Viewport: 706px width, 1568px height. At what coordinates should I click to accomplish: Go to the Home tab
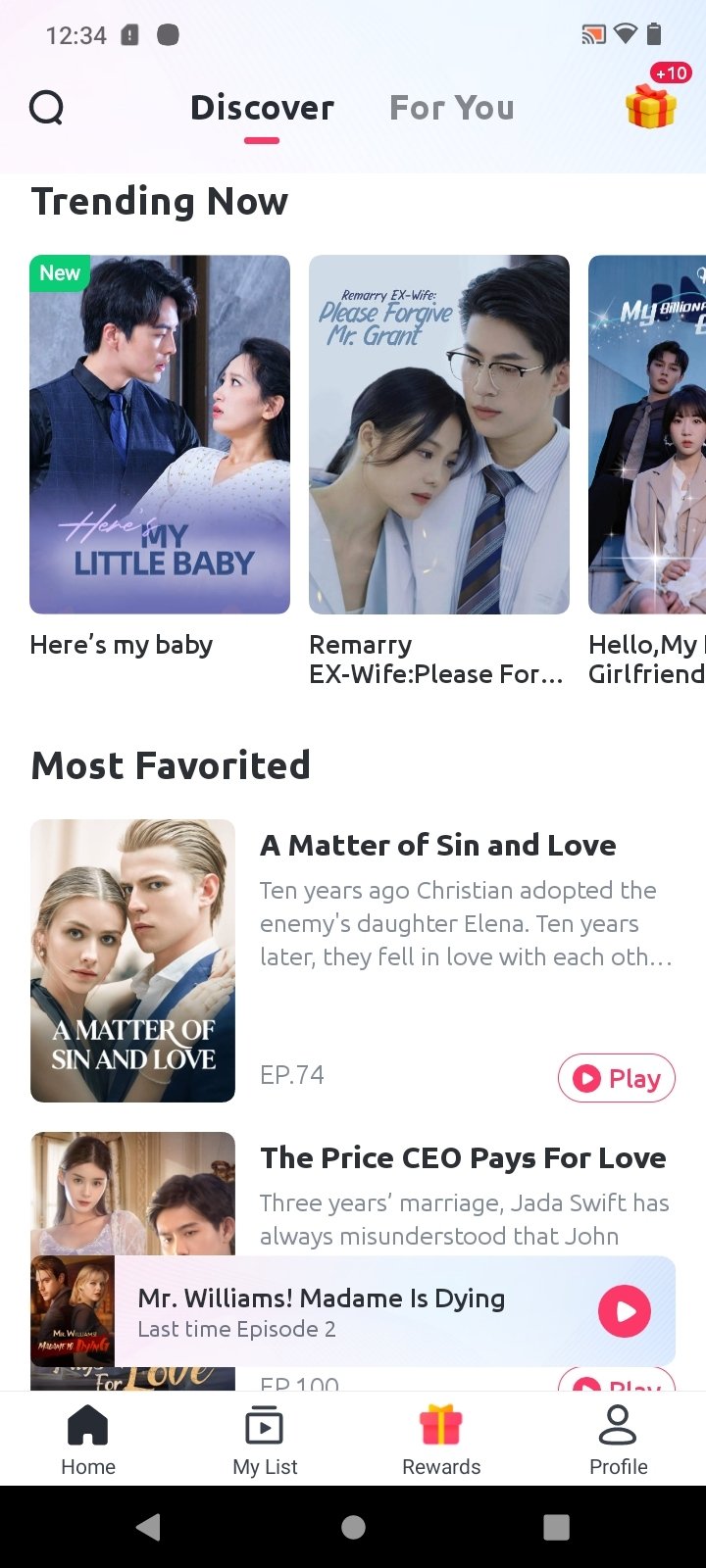point(88,1439)
